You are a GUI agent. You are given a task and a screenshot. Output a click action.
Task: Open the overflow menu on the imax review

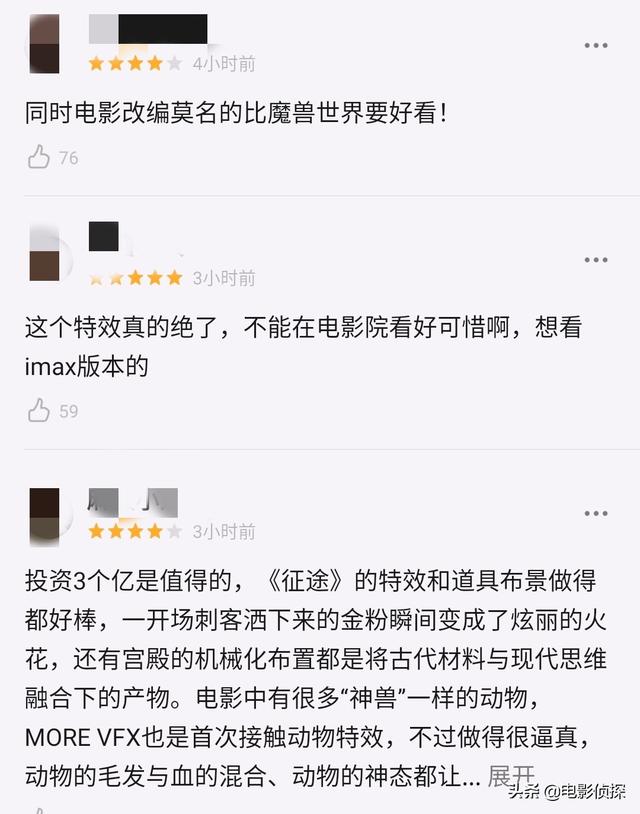click(x=596, y=260)
